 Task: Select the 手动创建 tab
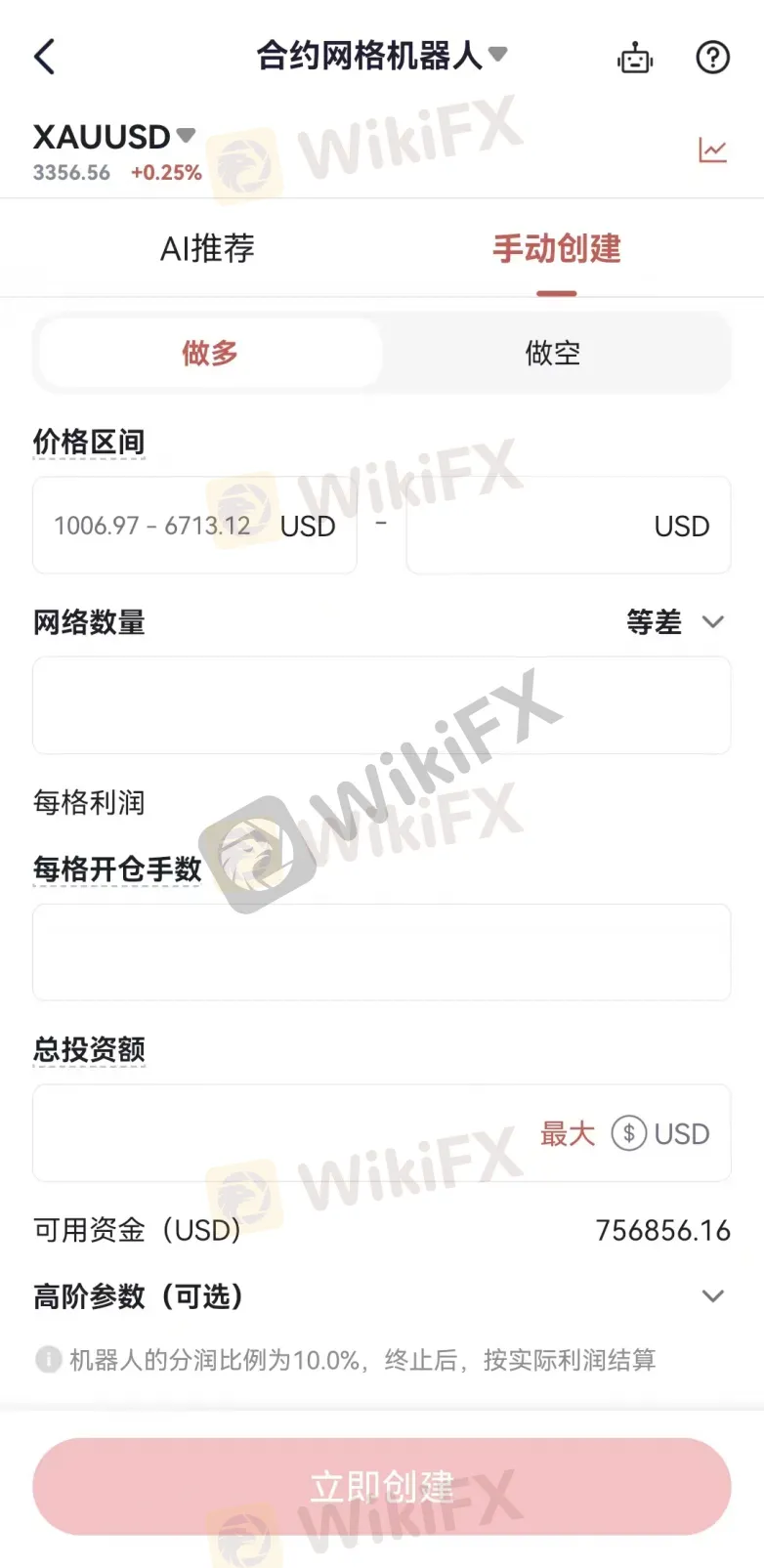556,249
